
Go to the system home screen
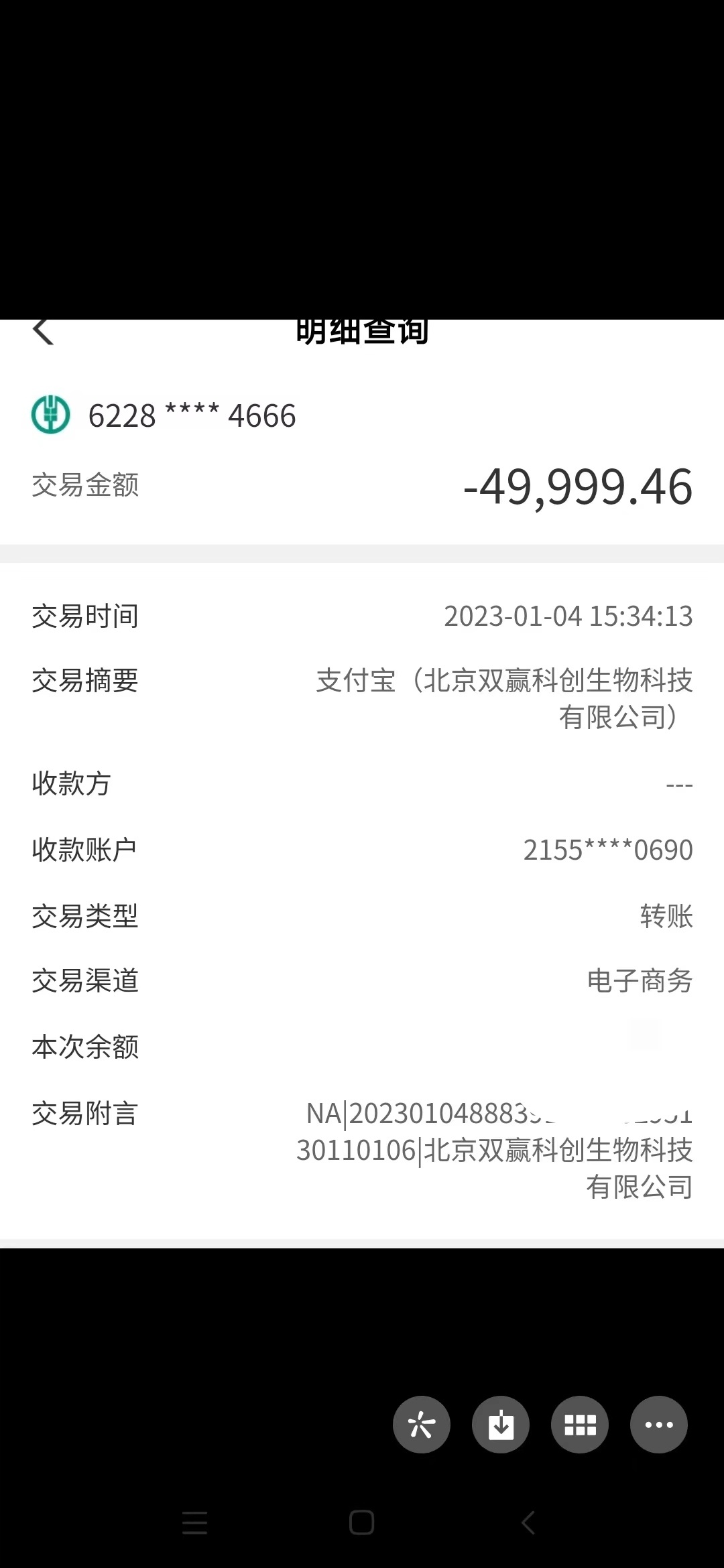click(x=361, y=1522)
